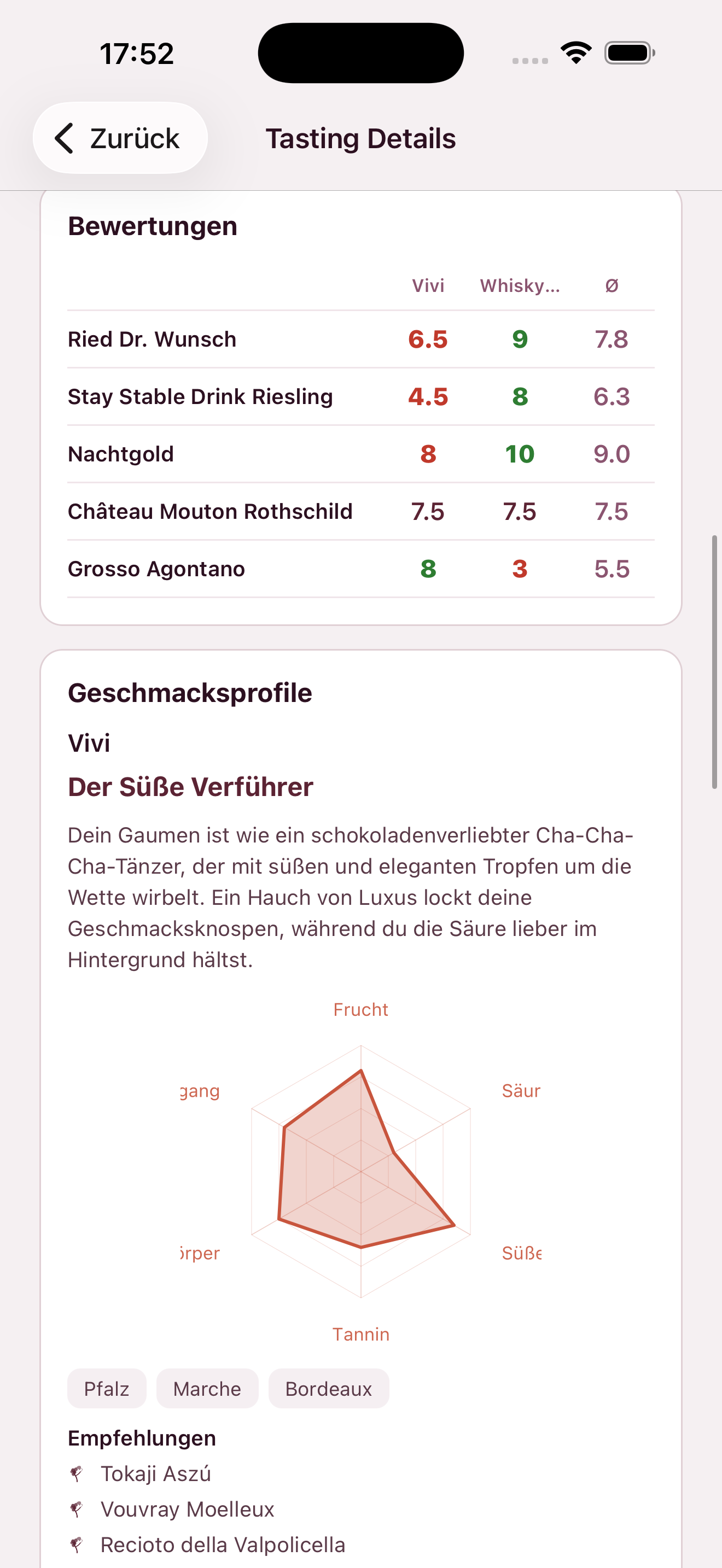Tap the cellular signal dots icon
Screen dimensions: 722x1568
pos(529,59)
